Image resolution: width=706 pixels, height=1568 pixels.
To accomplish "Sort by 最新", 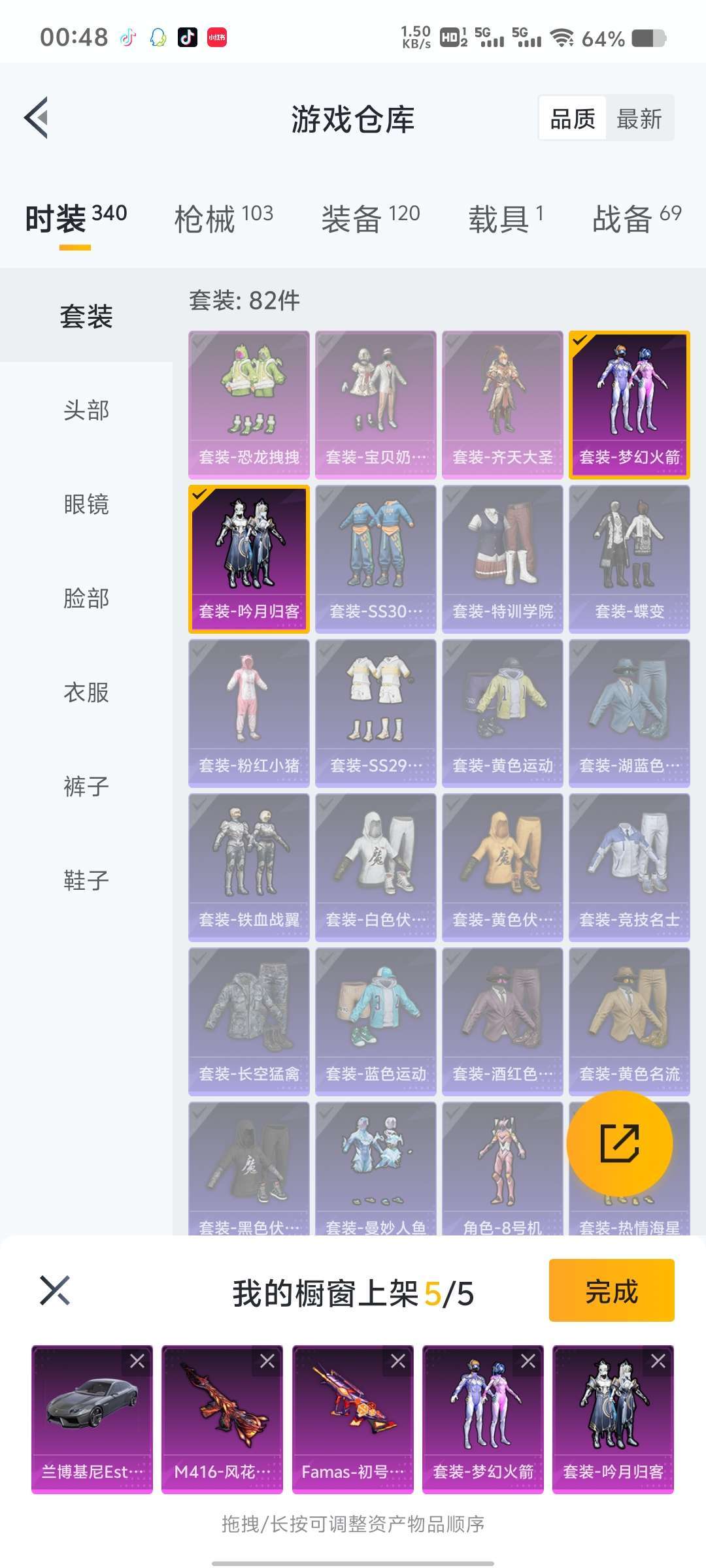I will point(639,119).
